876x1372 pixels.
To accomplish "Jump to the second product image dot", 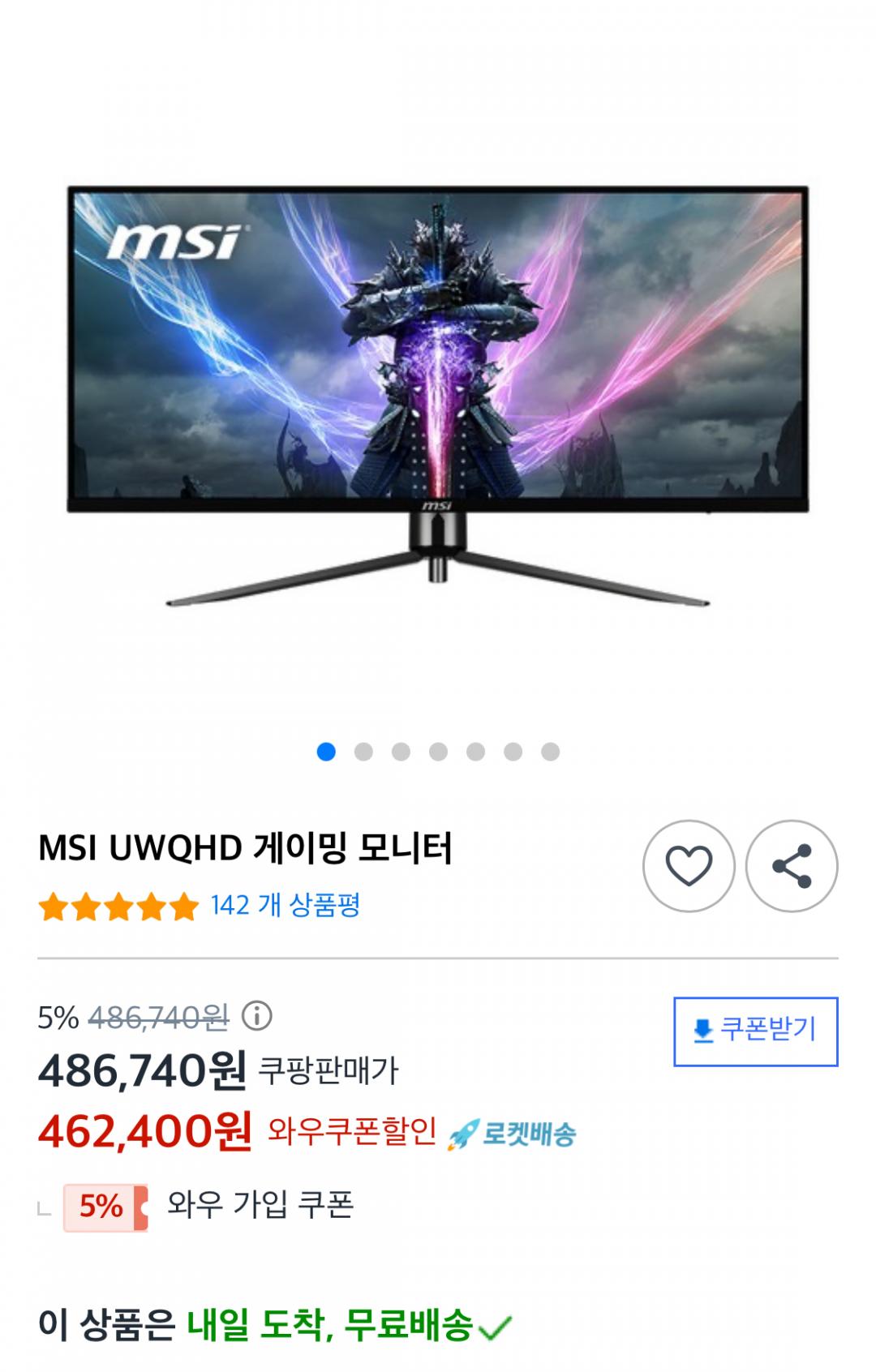I will pos(363,752).
